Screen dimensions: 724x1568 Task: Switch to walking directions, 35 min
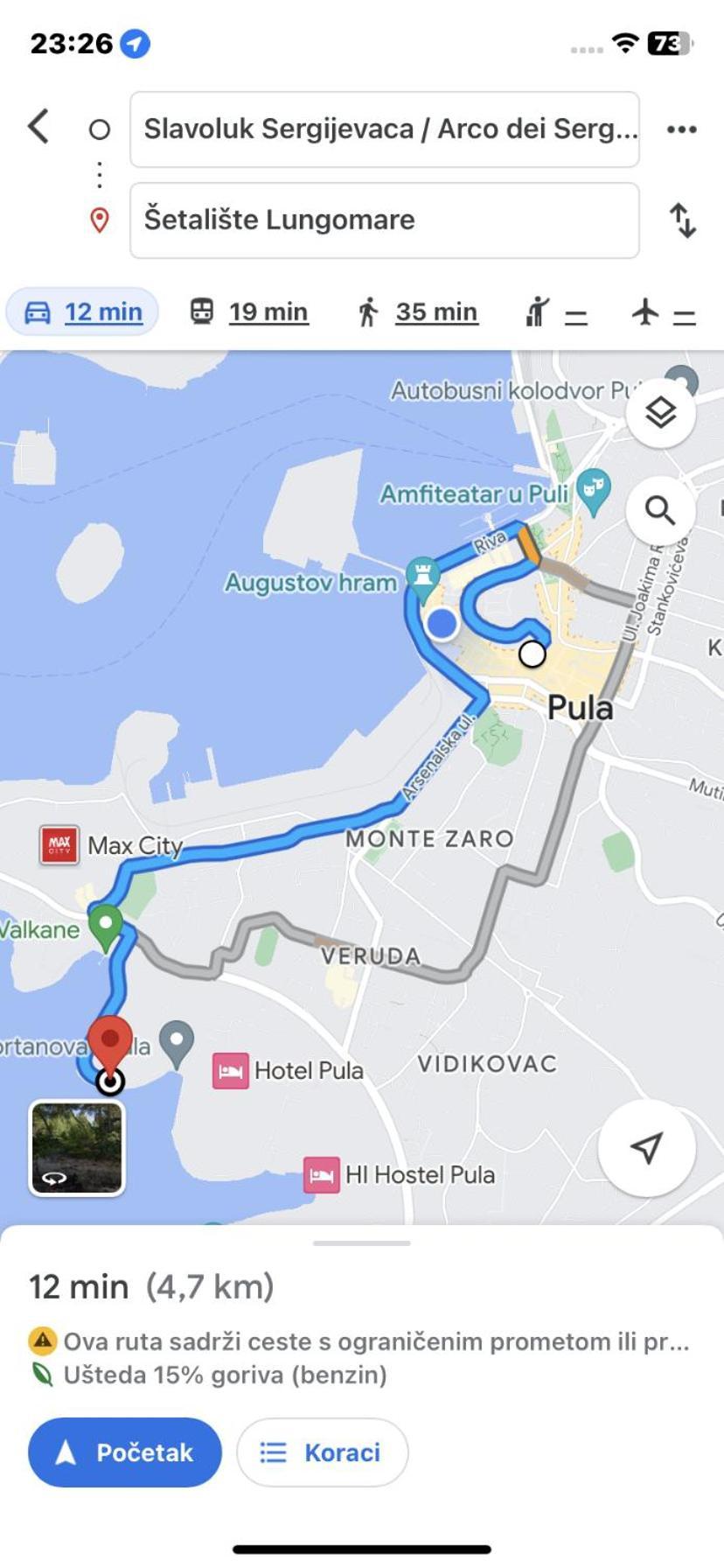[x=417, y=312]
